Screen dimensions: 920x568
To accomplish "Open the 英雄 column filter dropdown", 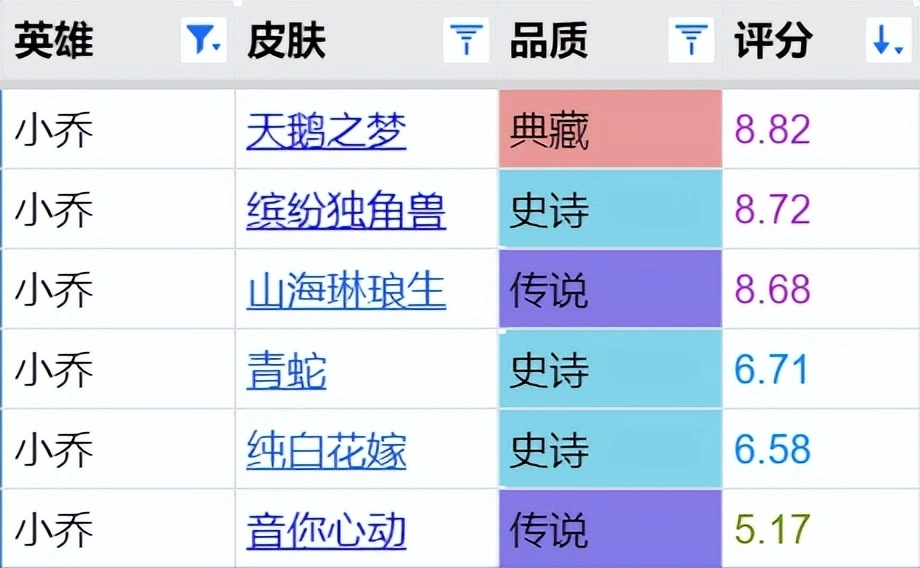I will pos(204,41).
